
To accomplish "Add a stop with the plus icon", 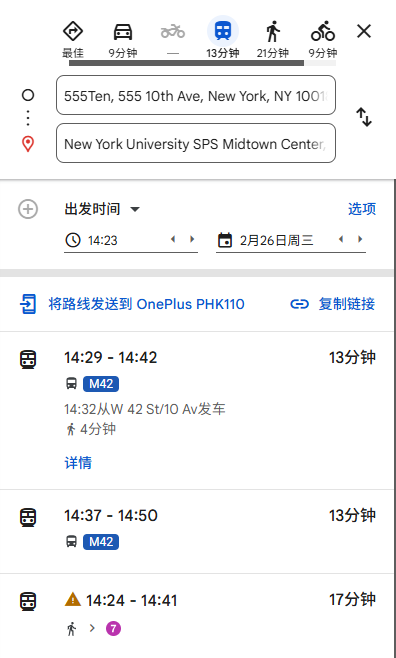I will (x=28, y=209).
